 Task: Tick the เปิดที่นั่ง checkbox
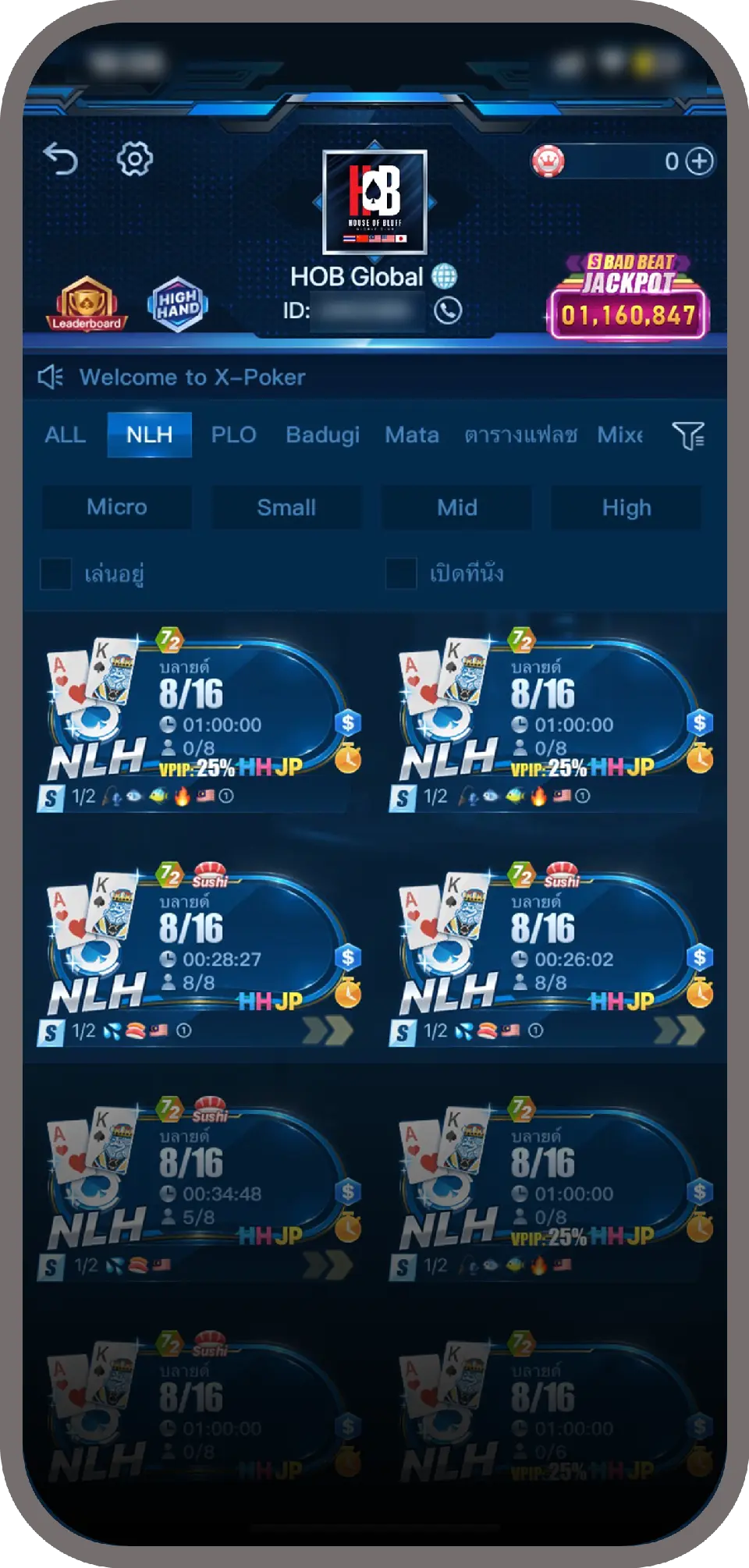[401, 574]
